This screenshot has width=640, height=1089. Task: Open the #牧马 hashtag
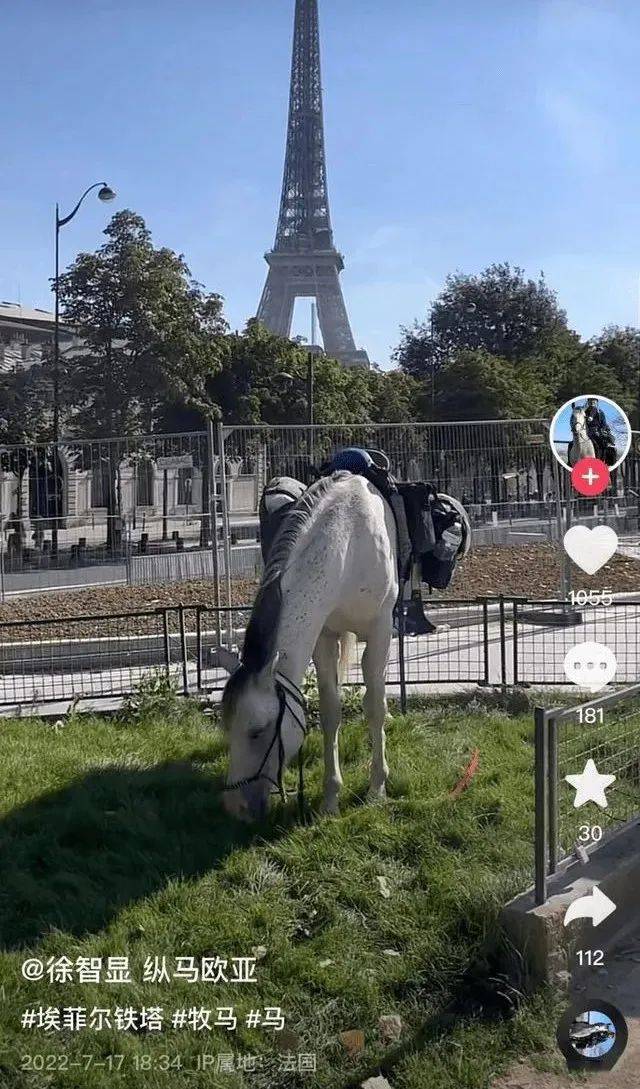(204, 1019)
